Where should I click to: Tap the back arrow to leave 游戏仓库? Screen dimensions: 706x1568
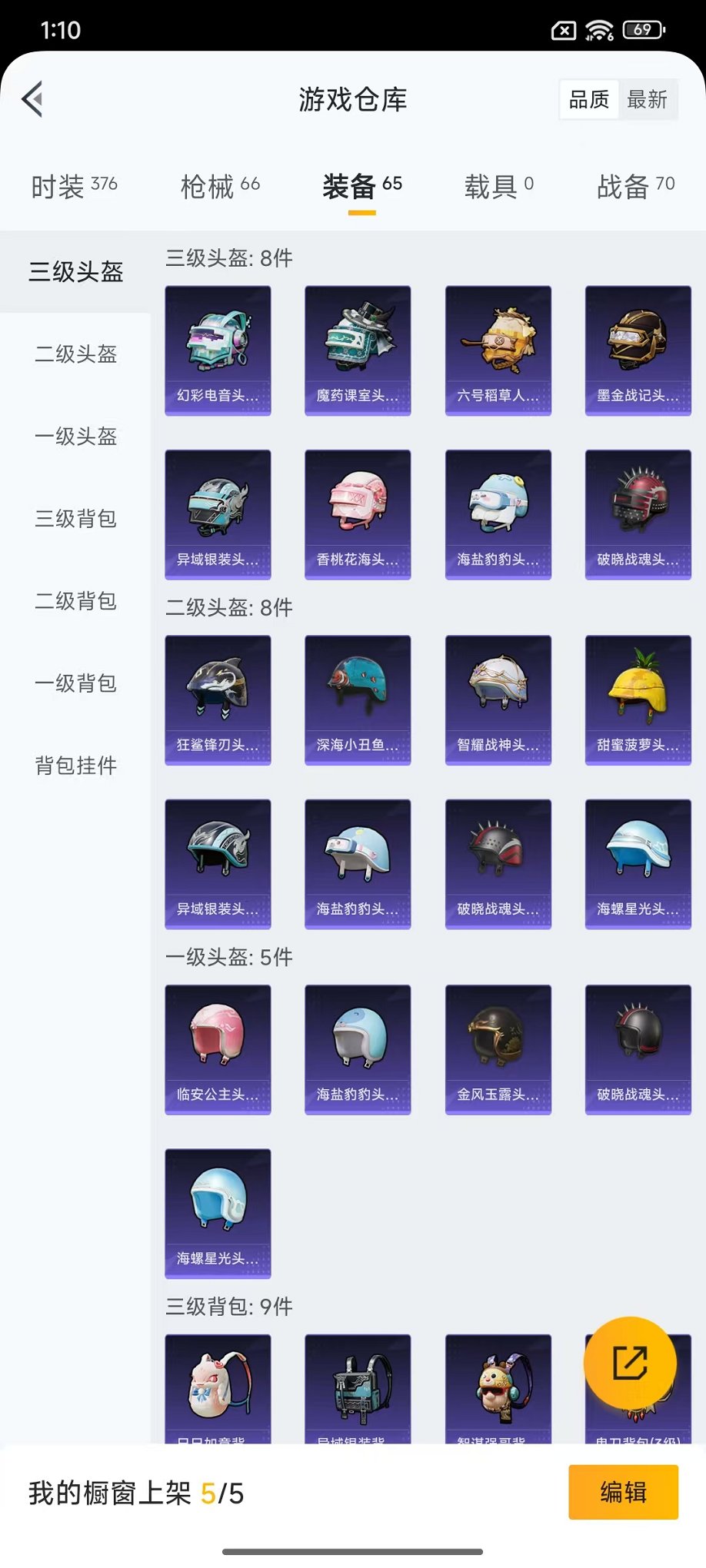pyautogui.click(x=32, y=100)
